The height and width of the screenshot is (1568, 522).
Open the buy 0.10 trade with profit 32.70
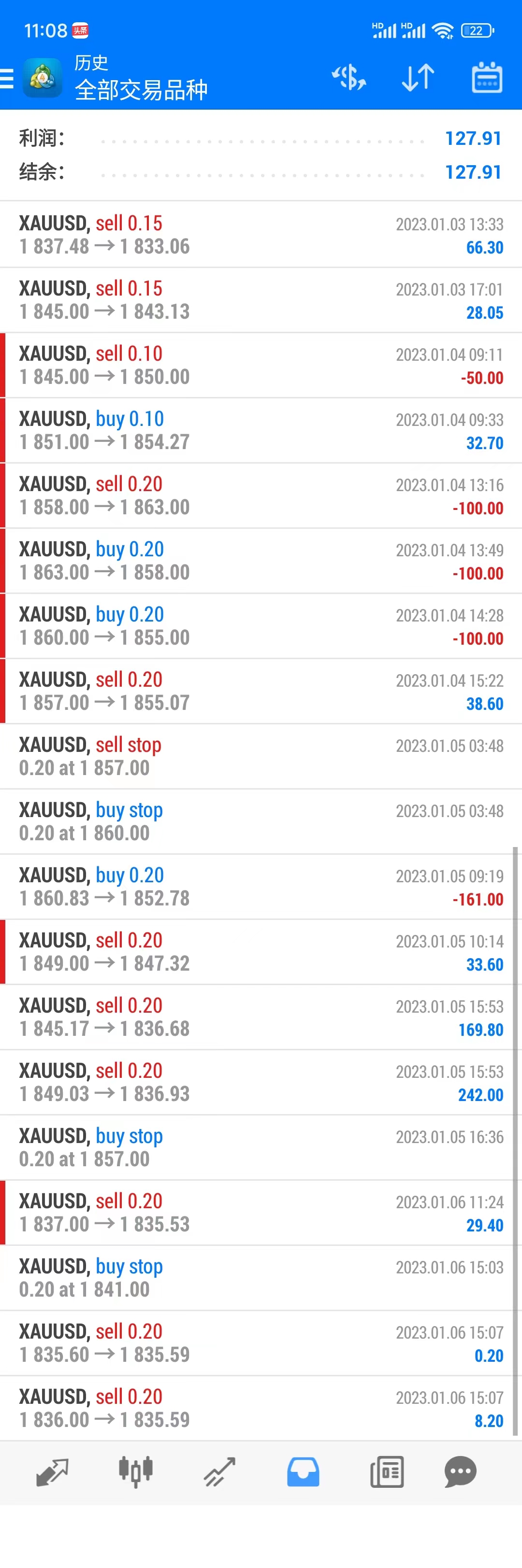261,430
